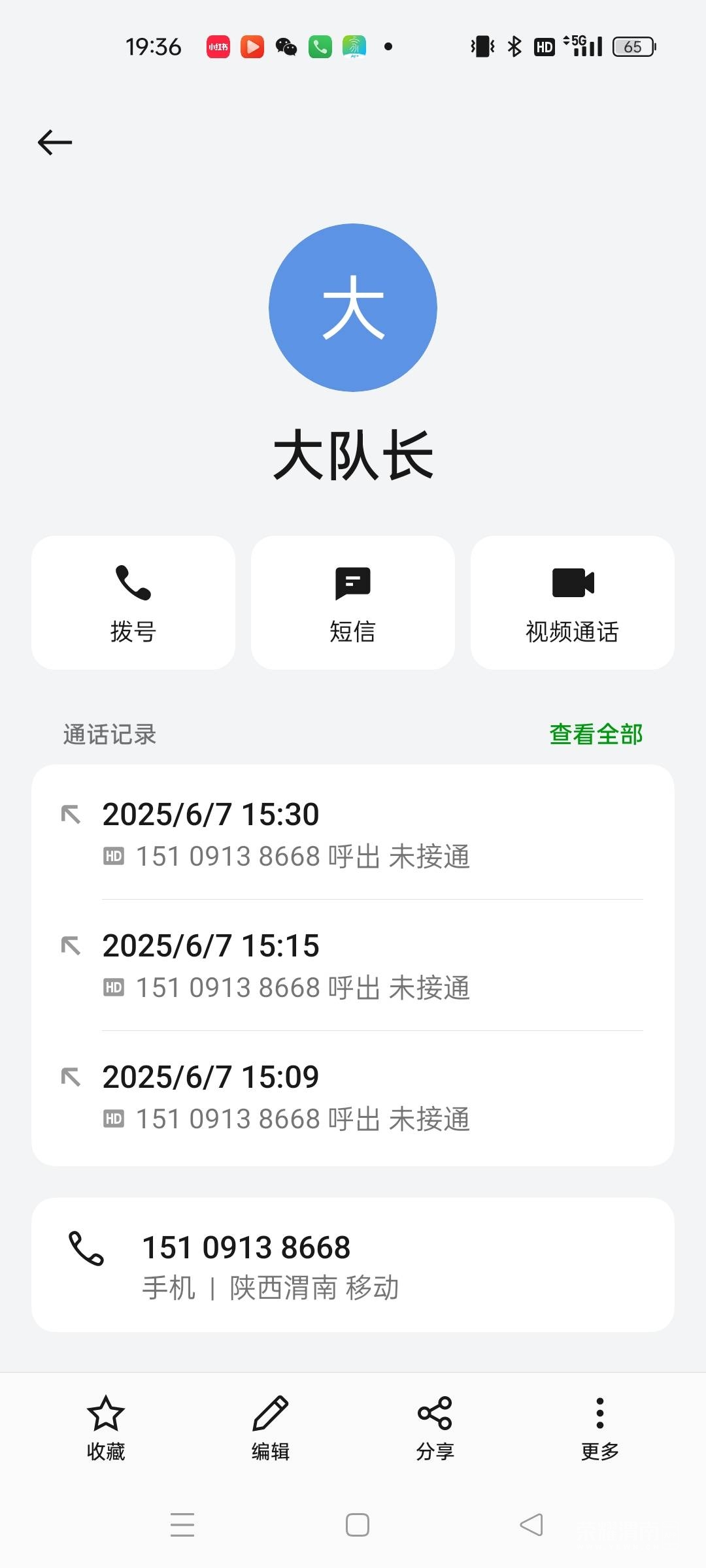This screenshot has height=1568, width=706.
Task: Go to the system home screen
Action: pos(358,1525)
